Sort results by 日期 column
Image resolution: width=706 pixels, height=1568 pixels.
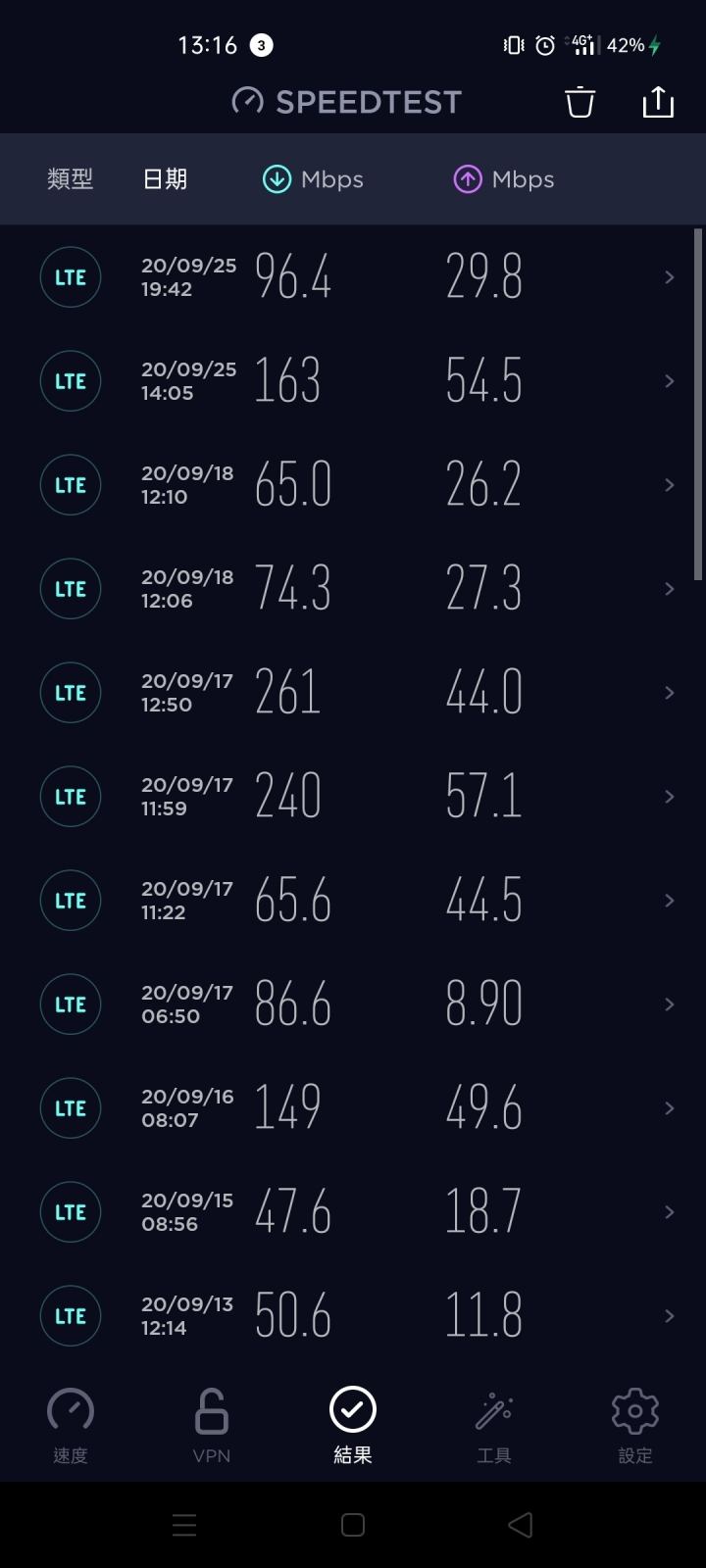(x=165, y=179)
